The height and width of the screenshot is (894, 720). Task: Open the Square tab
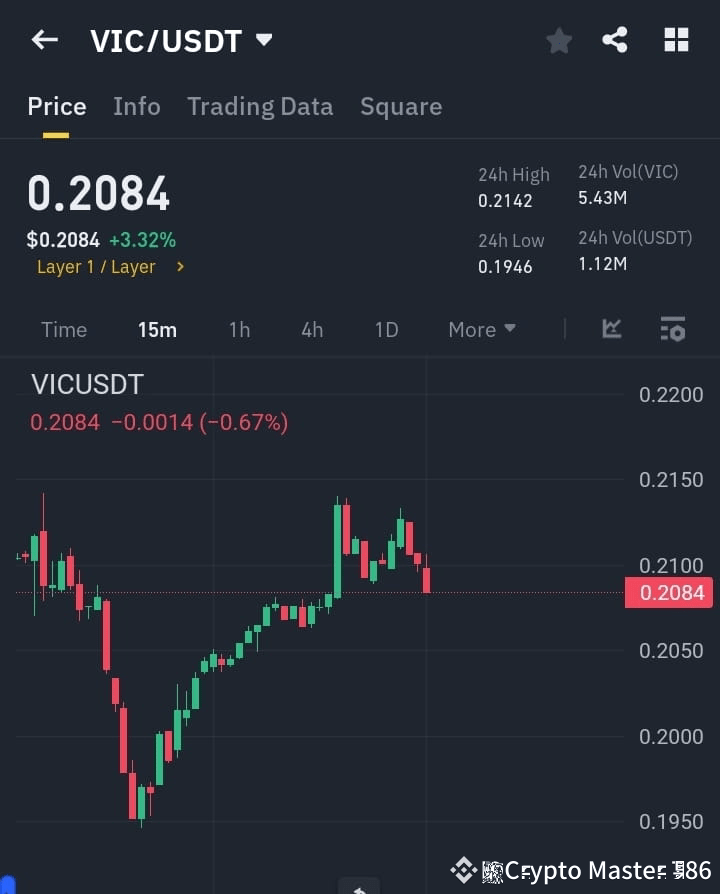pos(401,106)
